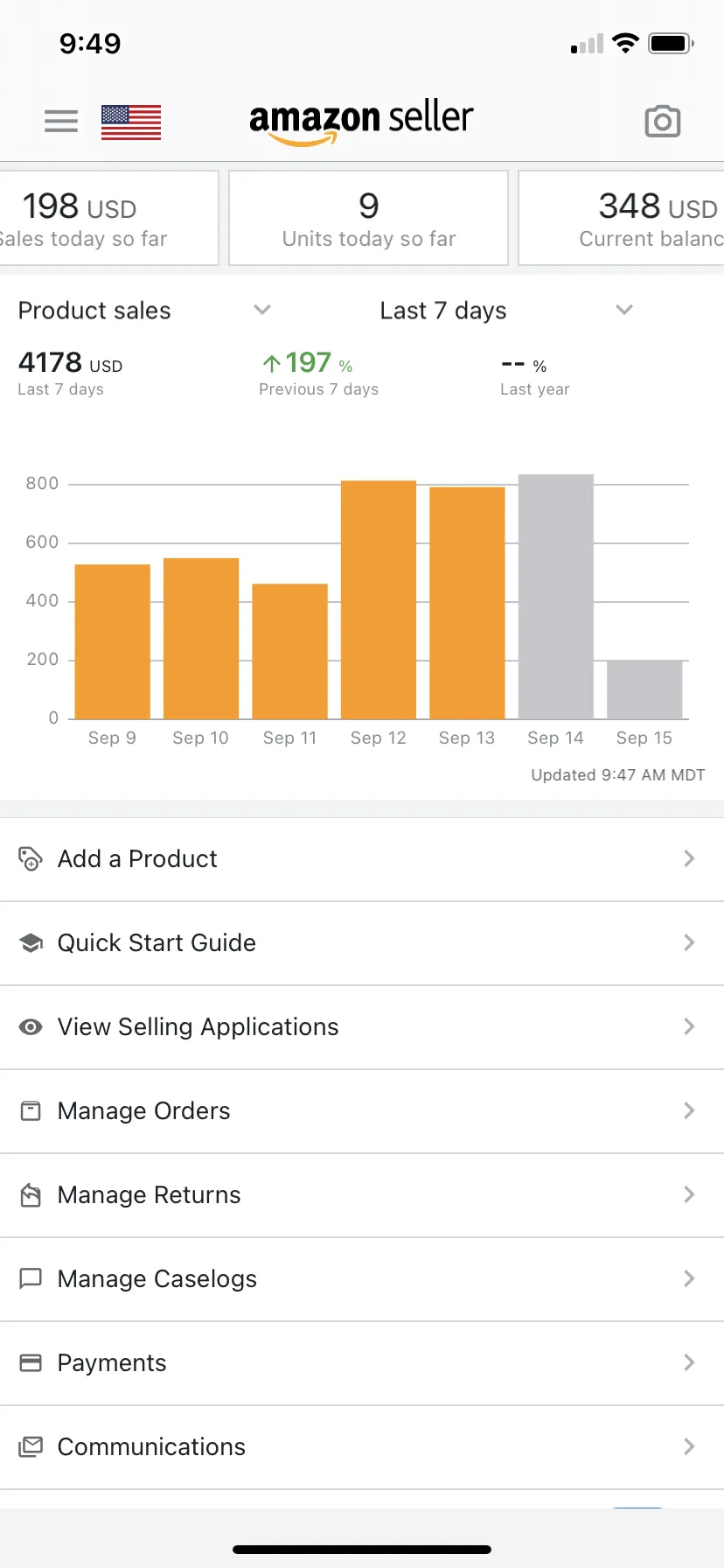Open the hamburger drawer menu
724x1568 pixels.
coord(61,121)
